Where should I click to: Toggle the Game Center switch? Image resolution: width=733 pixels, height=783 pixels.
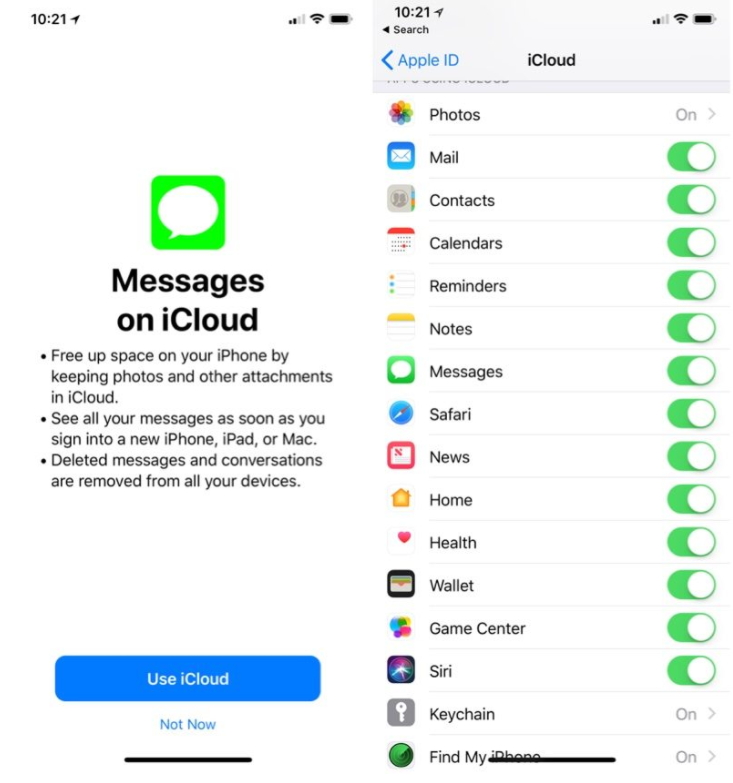point(691,628)
